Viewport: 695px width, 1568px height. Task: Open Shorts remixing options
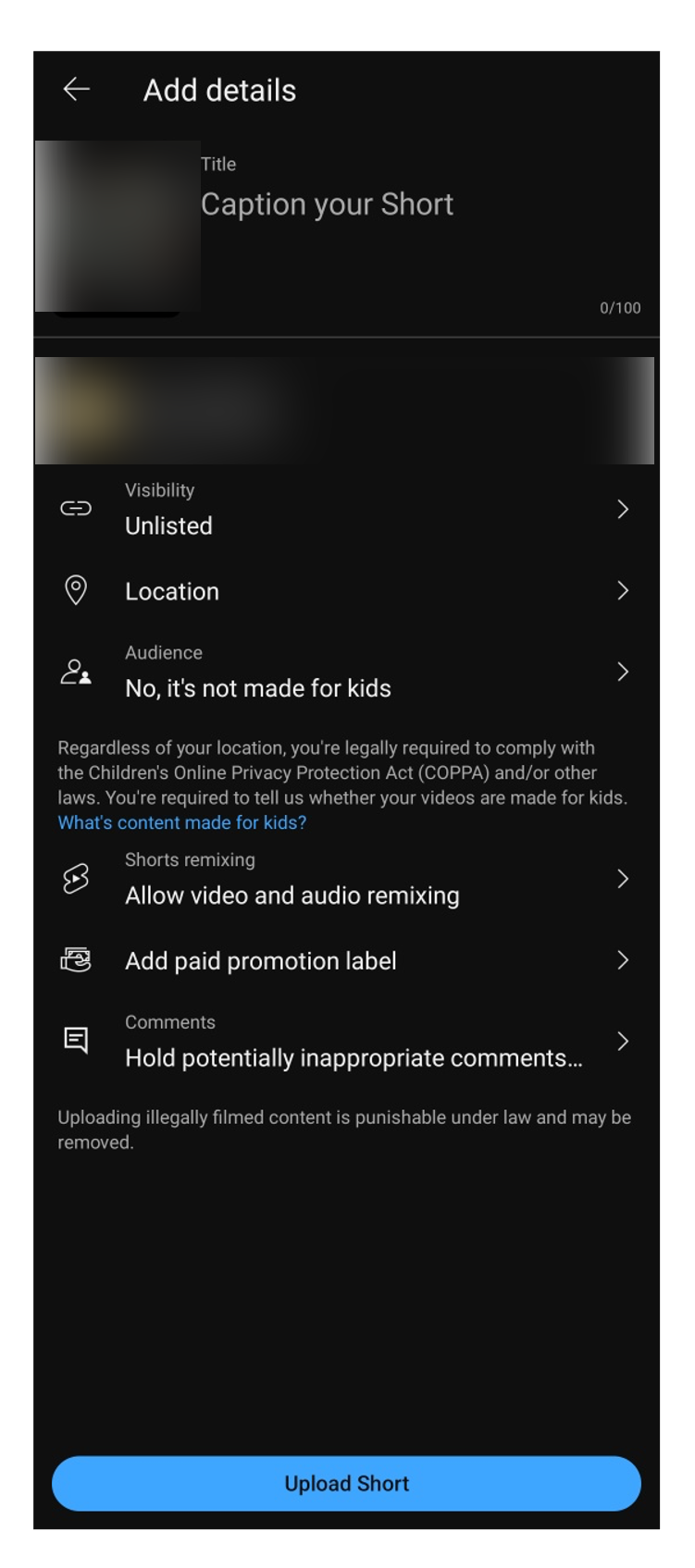[346, 880]
